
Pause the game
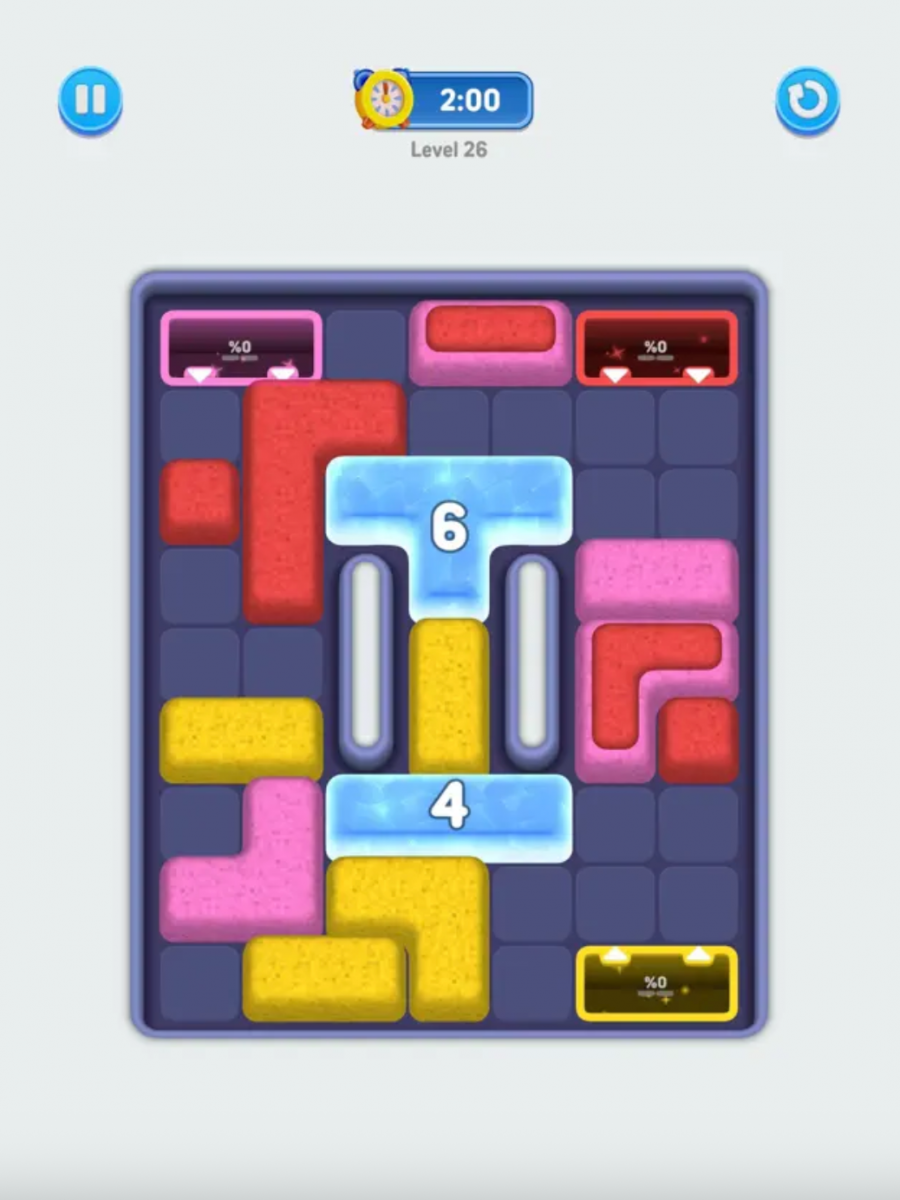coord(90,100)
